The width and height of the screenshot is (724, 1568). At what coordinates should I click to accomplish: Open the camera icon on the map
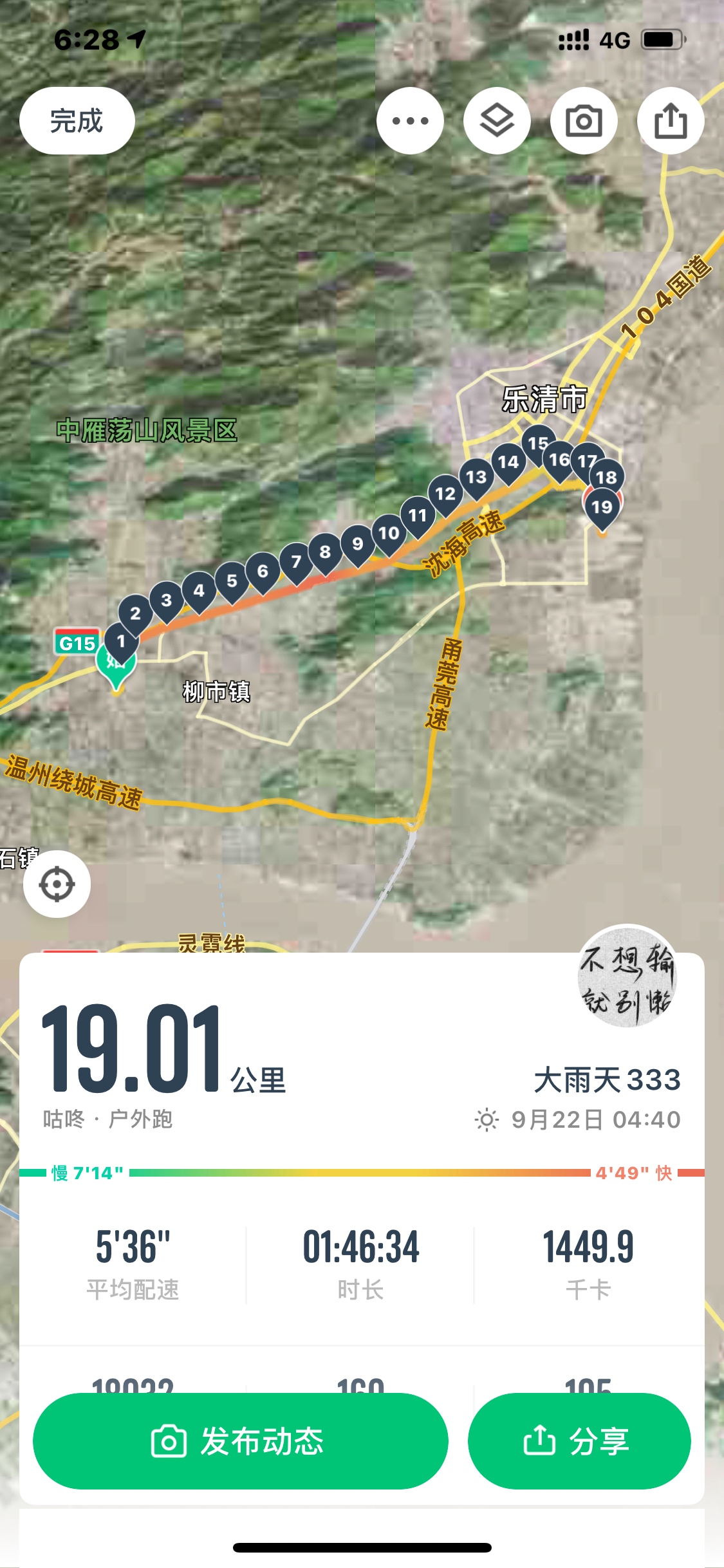(x=584, y=121)
